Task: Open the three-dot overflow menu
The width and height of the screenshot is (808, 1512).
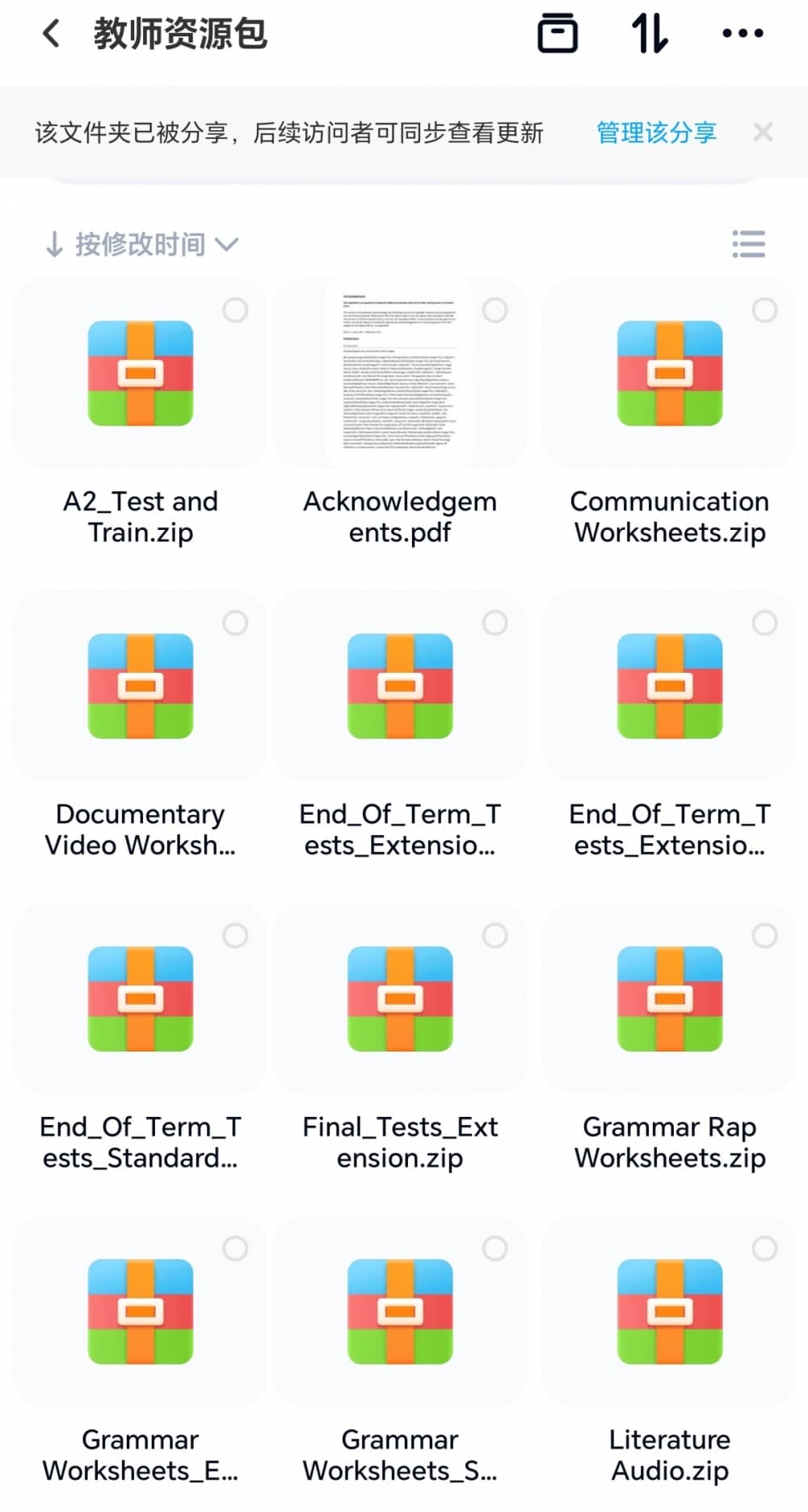Action: (742, 34)
